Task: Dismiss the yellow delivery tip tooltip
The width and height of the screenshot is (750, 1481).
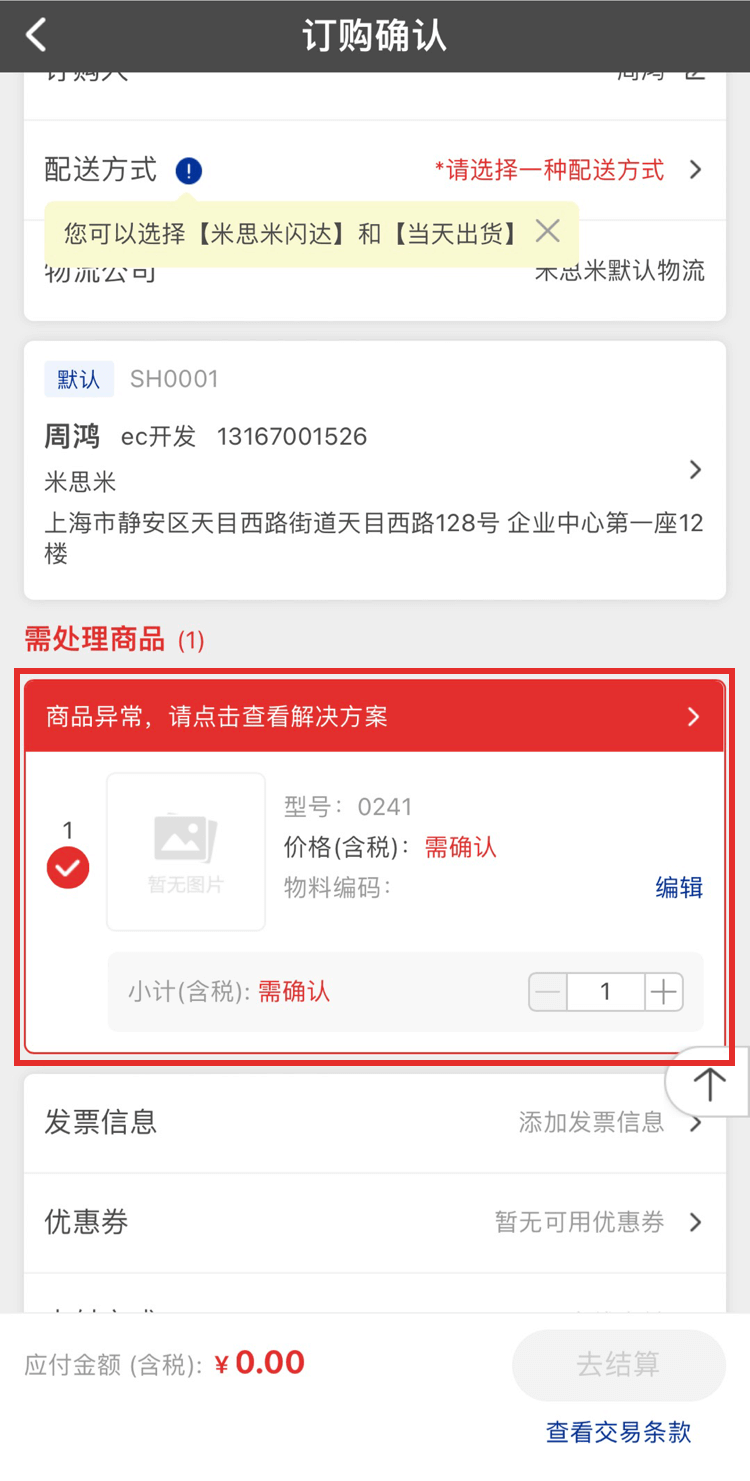Action: point(547,232)
